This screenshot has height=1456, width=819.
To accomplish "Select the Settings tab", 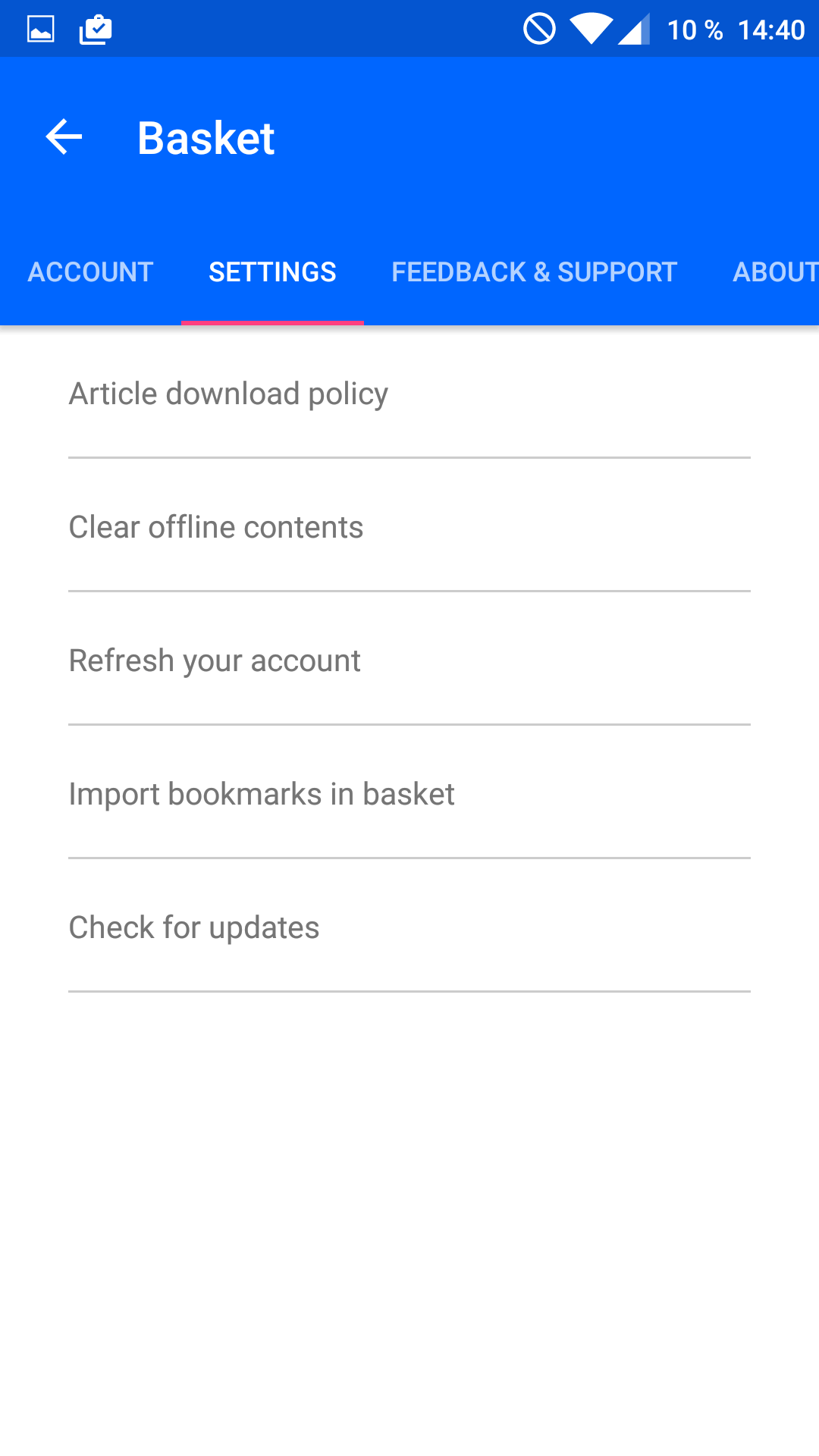I will click(272, 272).
